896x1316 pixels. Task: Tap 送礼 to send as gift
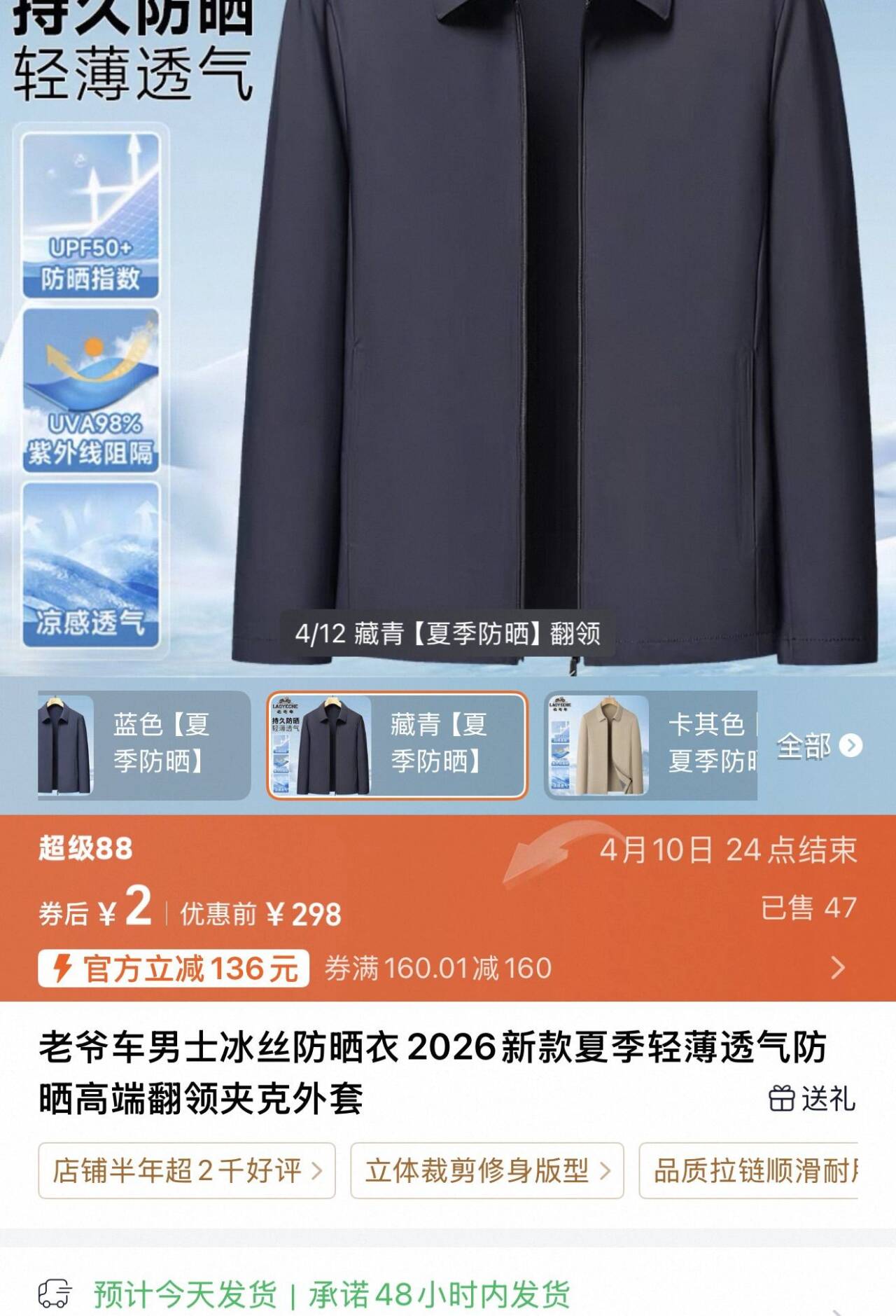tap(812, 1098)
